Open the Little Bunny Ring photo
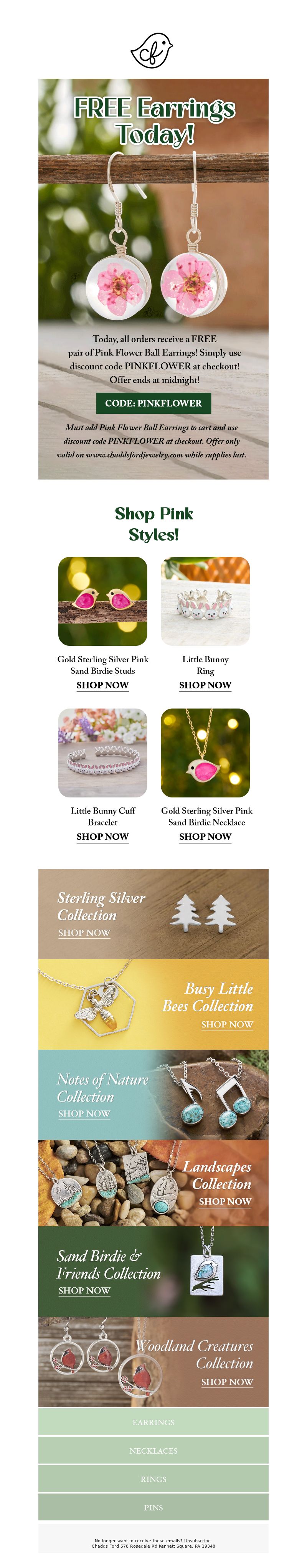 coord(205,601)
